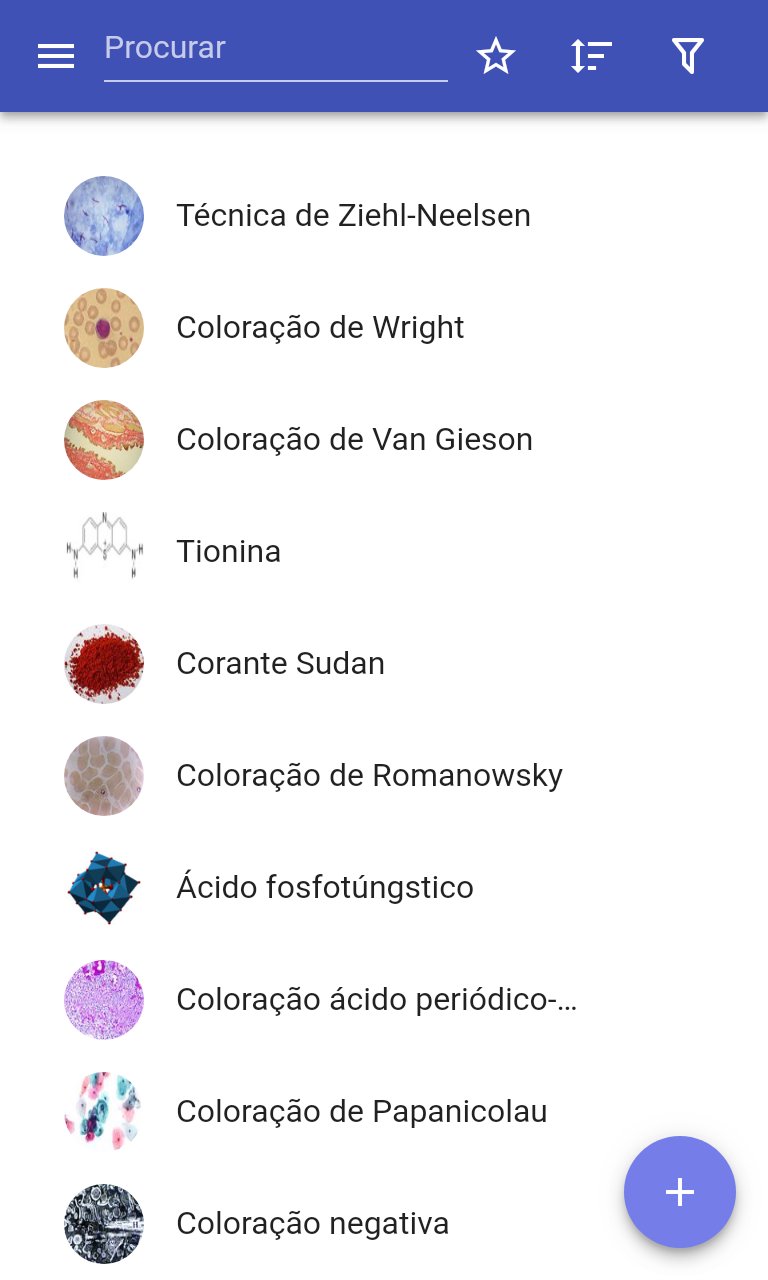Open the sort options

pos(591,57)
